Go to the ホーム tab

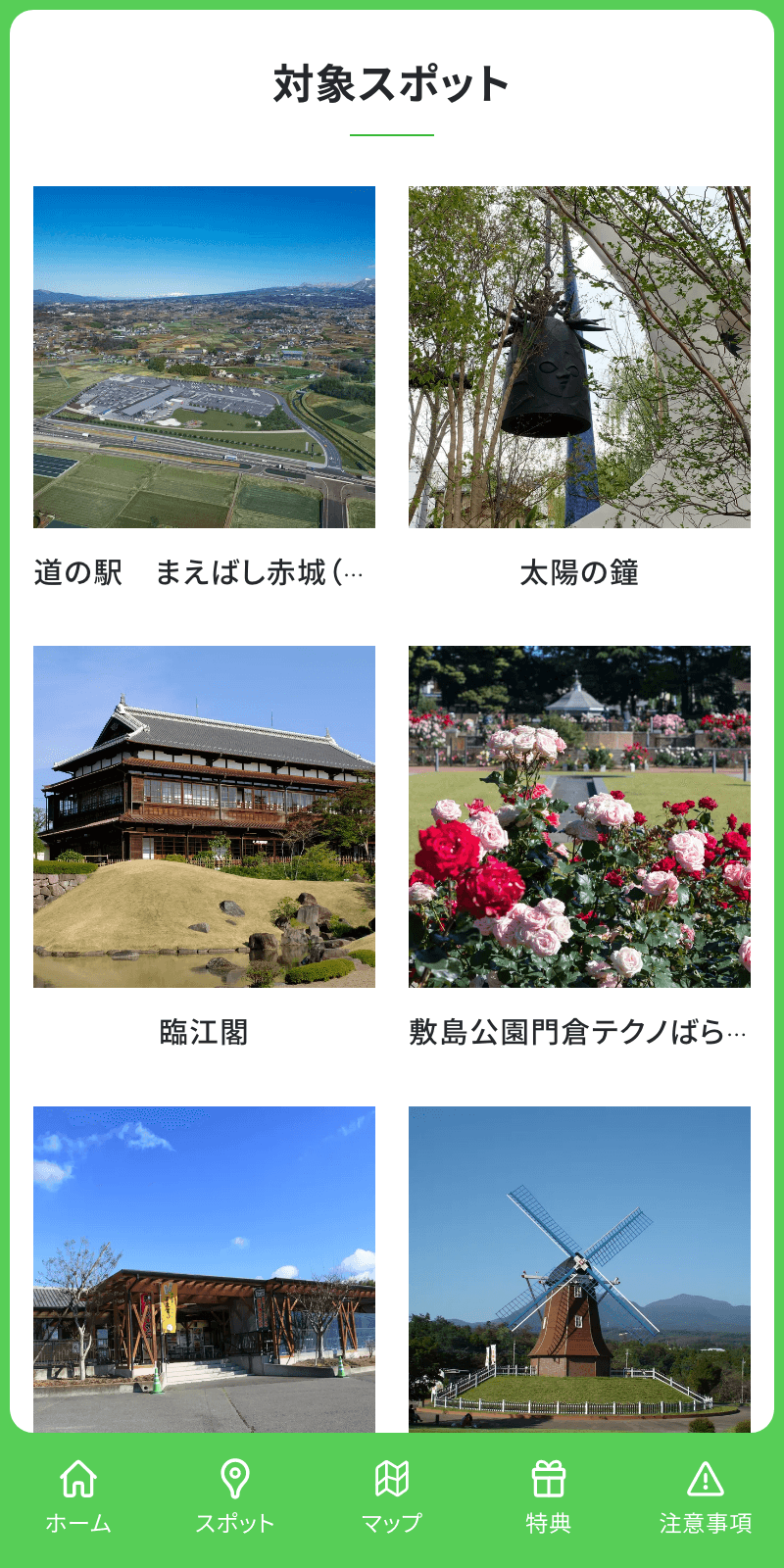pyautogui.click(x=78, y=1496)
